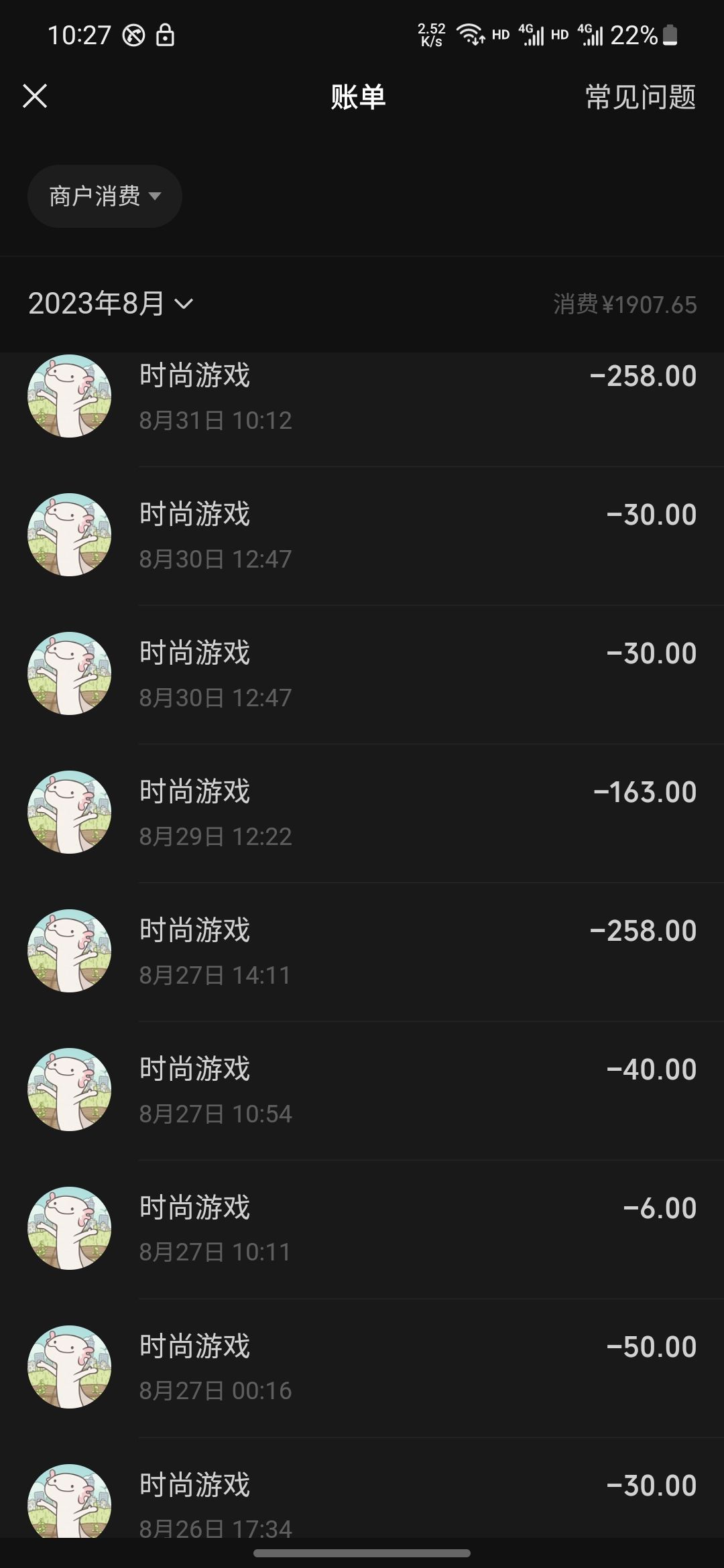Open the 8月26日 17:34 transaction
The height and width of the screenshot is (1568, 724).
[362, 1488]
